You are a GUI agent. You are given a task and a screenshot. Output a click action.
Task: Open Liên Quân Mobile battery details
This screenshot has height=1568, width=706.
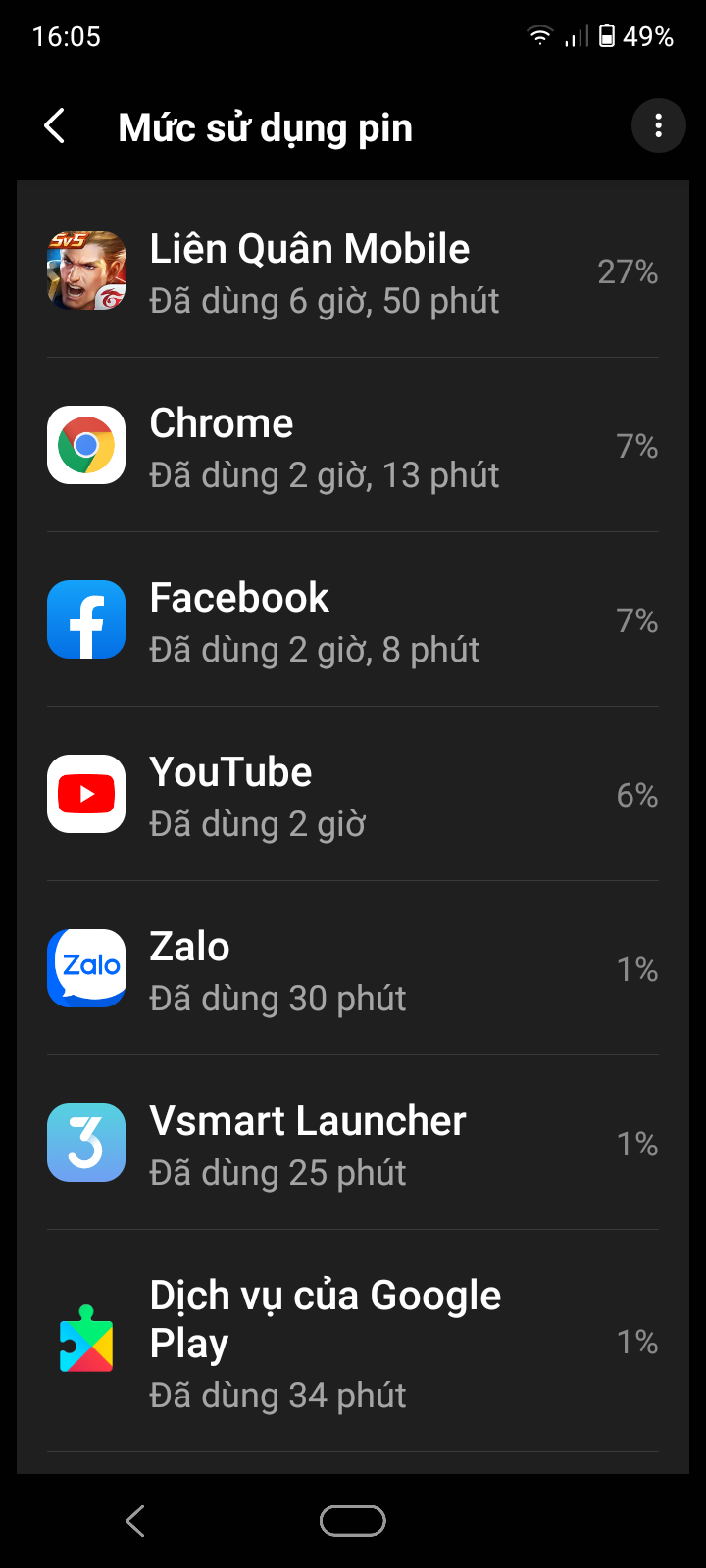coord(353,272)
